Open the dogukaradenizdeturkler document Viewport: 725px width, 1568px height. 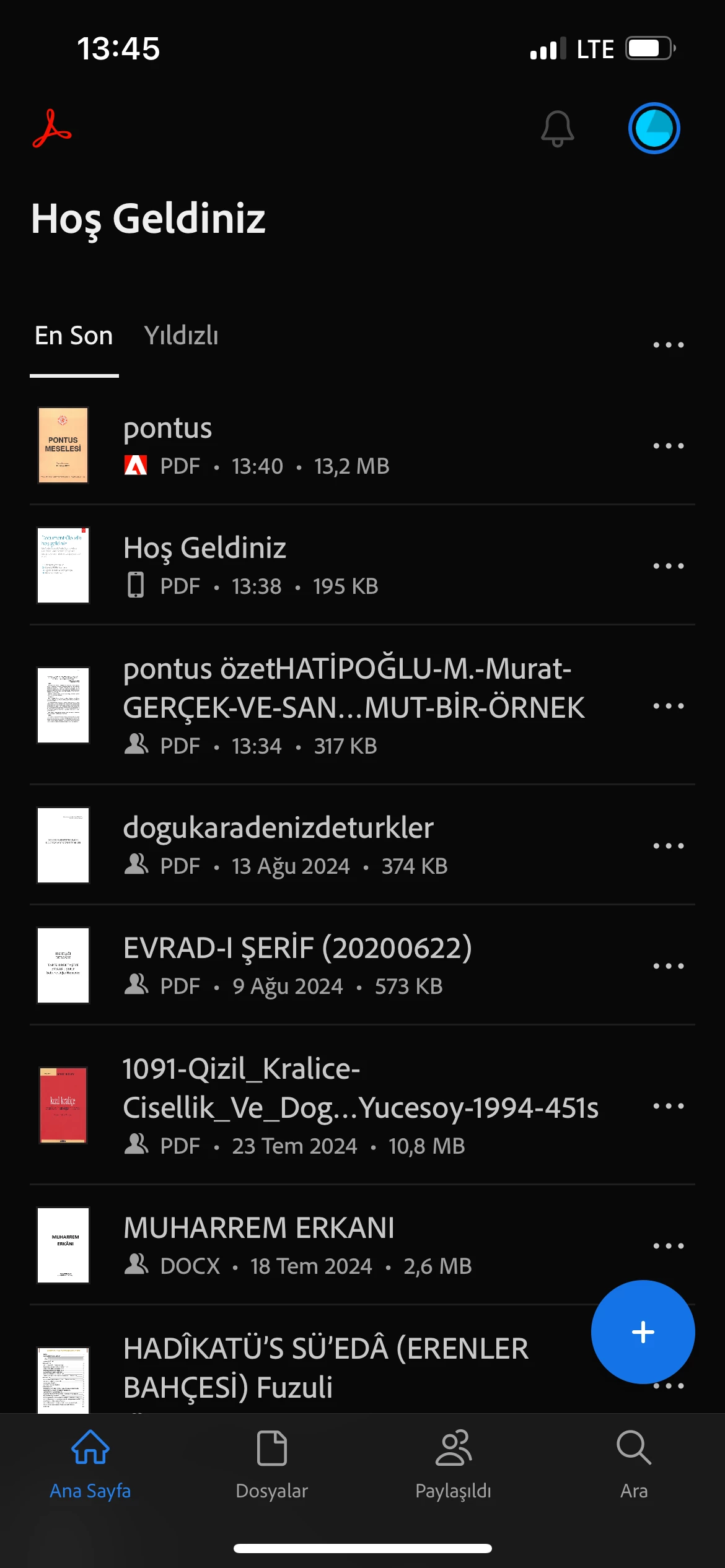[x=278, y=829]
